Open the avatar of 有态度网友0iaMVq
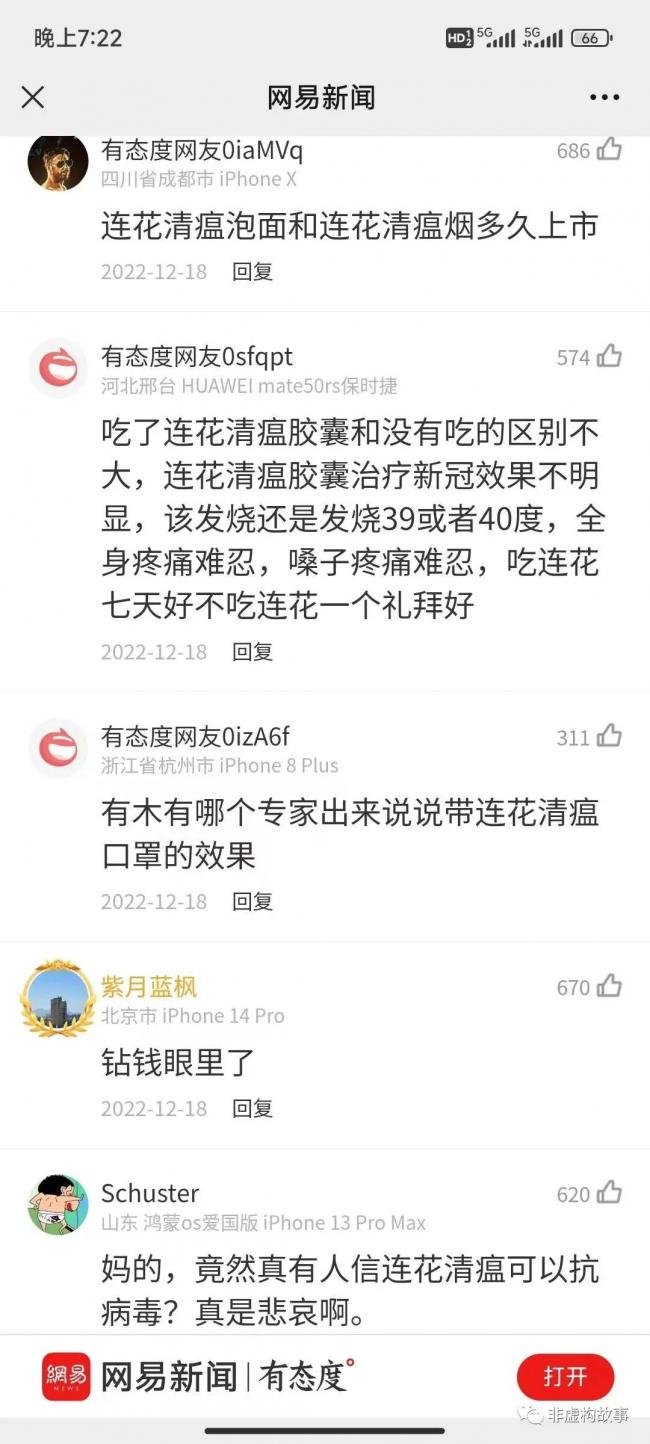The width and height of the screenshot is (650, 1444). tap(57, 162)
